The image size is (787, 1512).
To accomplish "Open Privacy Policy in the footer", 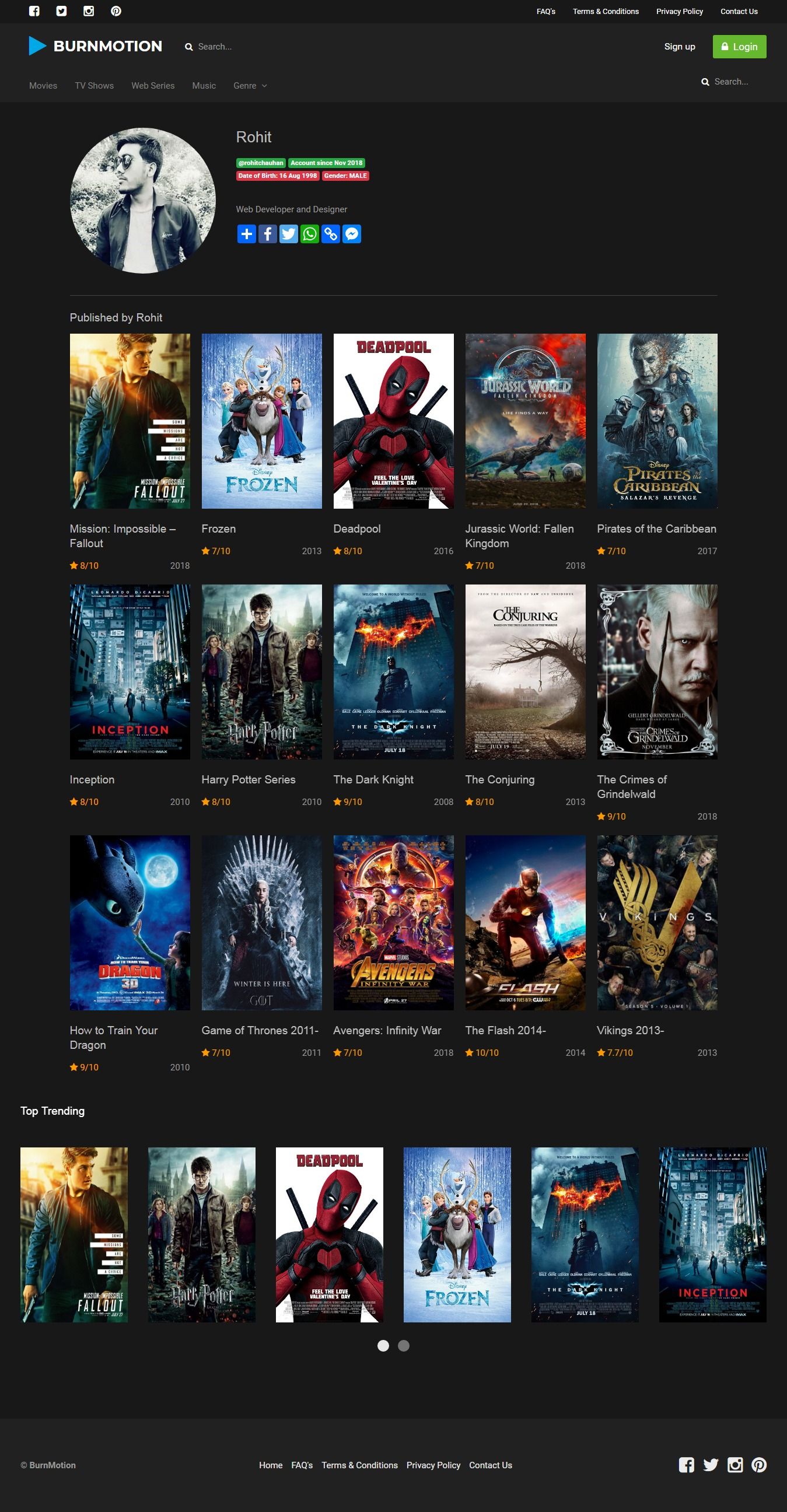I will pyautogui.click(x=433, y=1465).
